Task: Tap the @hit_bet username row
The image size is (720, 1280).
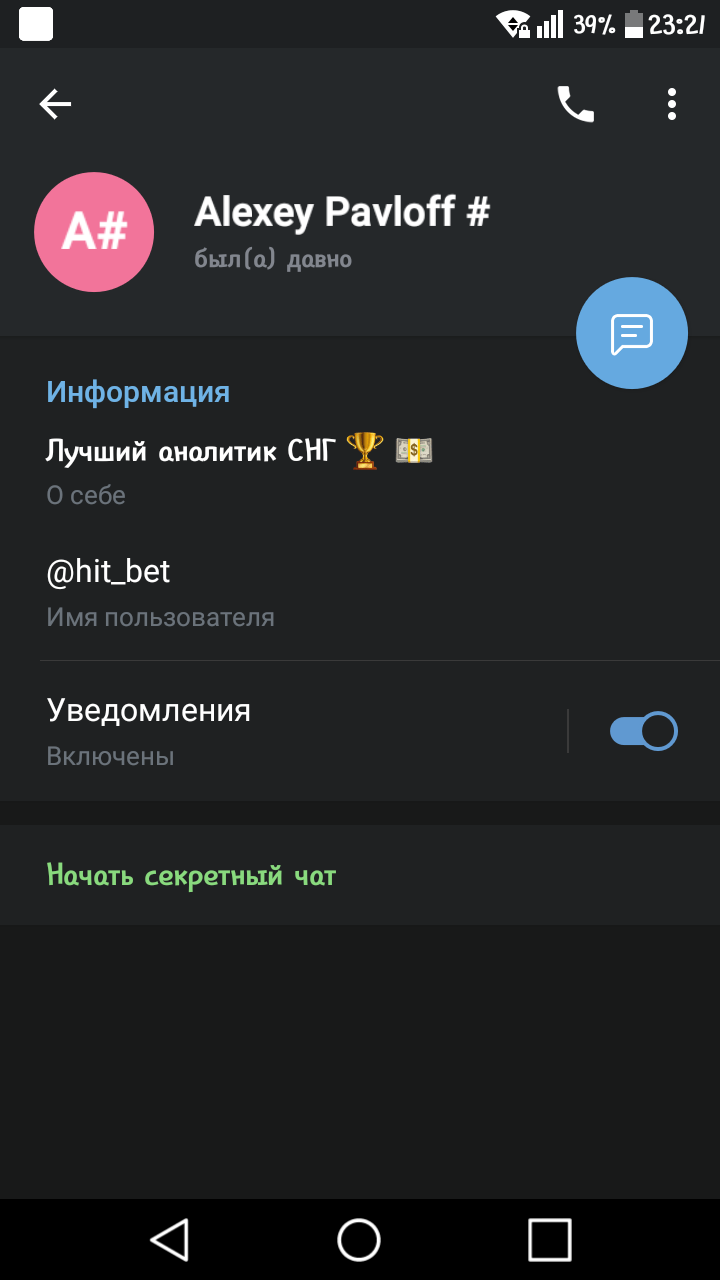Action: (360, 592)
